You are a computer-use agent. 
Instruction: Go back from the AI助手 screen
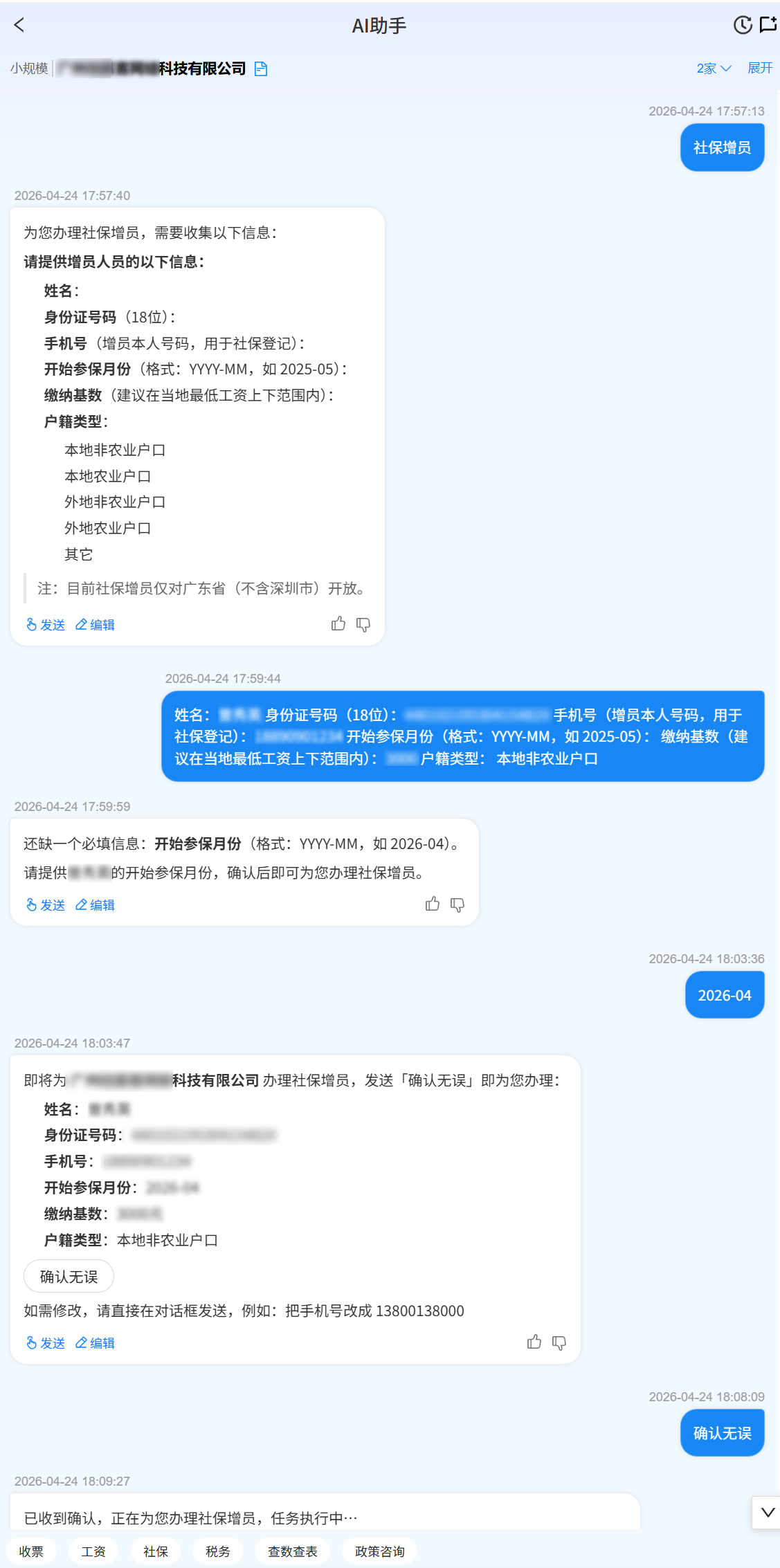[19, 26]
